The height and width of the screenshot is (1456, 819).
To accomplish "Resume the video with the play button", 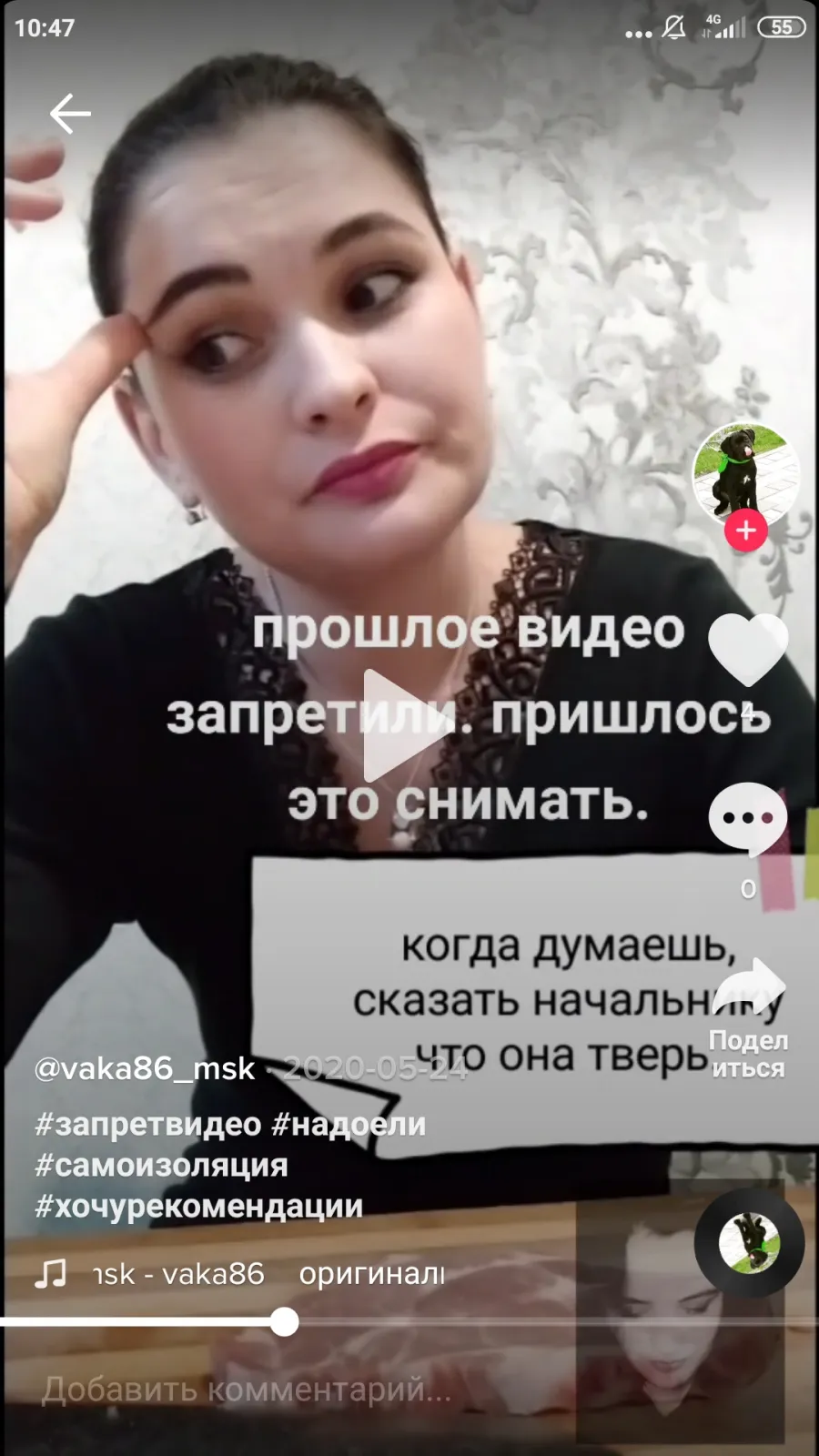I will pos(404,725).
